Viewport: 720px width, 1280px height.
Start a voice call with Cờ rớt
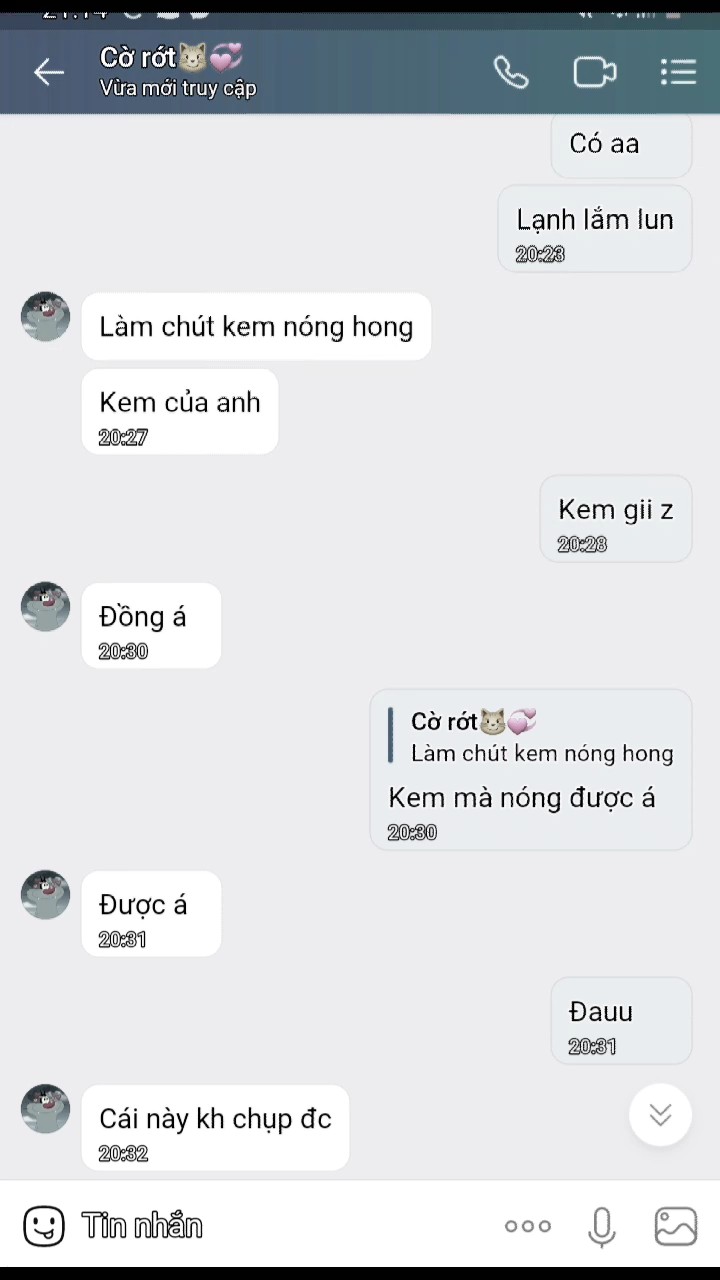[511, 72]
